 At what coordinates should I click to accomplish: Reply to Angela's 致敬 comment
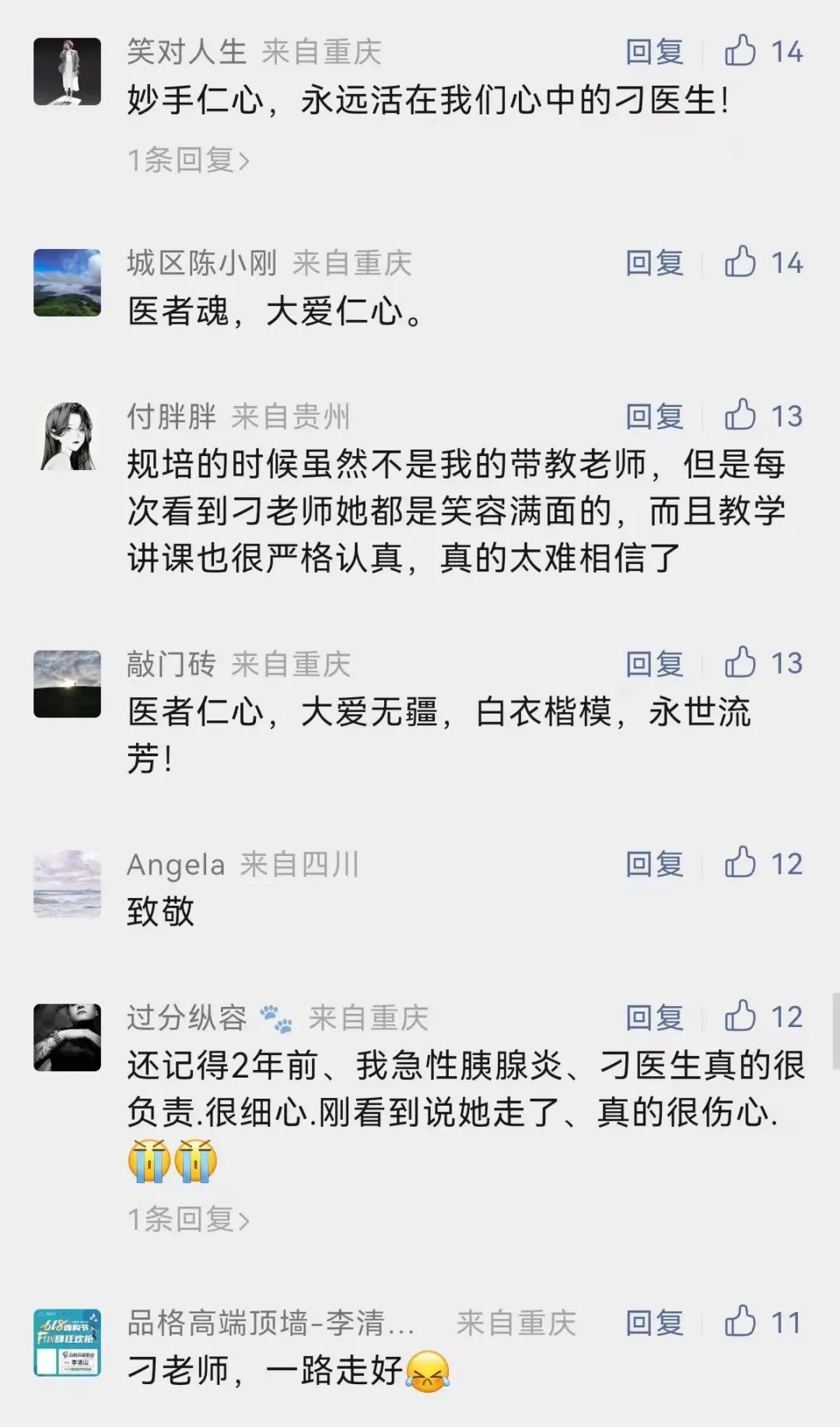pos(654,864)
